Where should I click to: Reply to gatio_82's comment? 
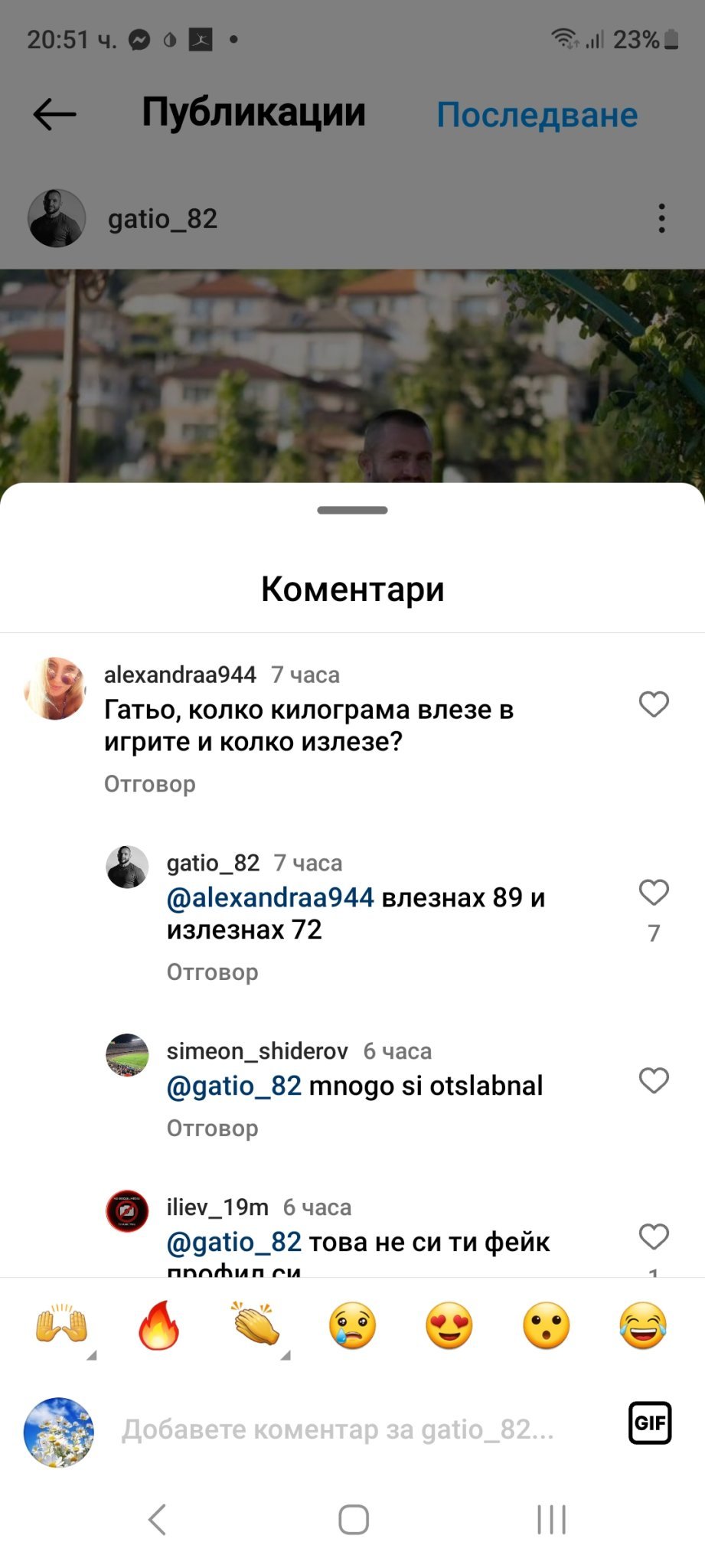point(212,972)
